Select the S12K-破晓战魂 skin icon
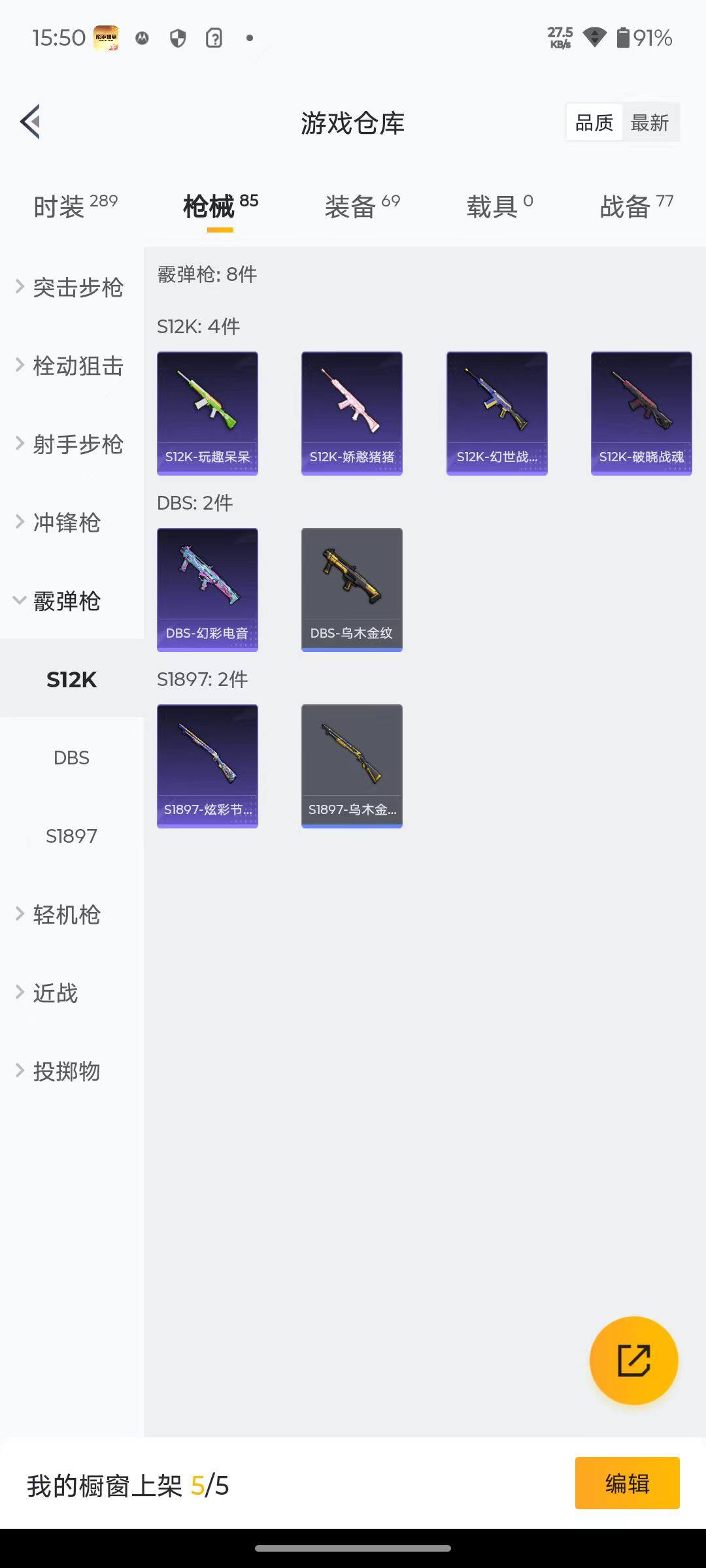The height and width of the screenshot is (1568, 706). pos(641,412)
